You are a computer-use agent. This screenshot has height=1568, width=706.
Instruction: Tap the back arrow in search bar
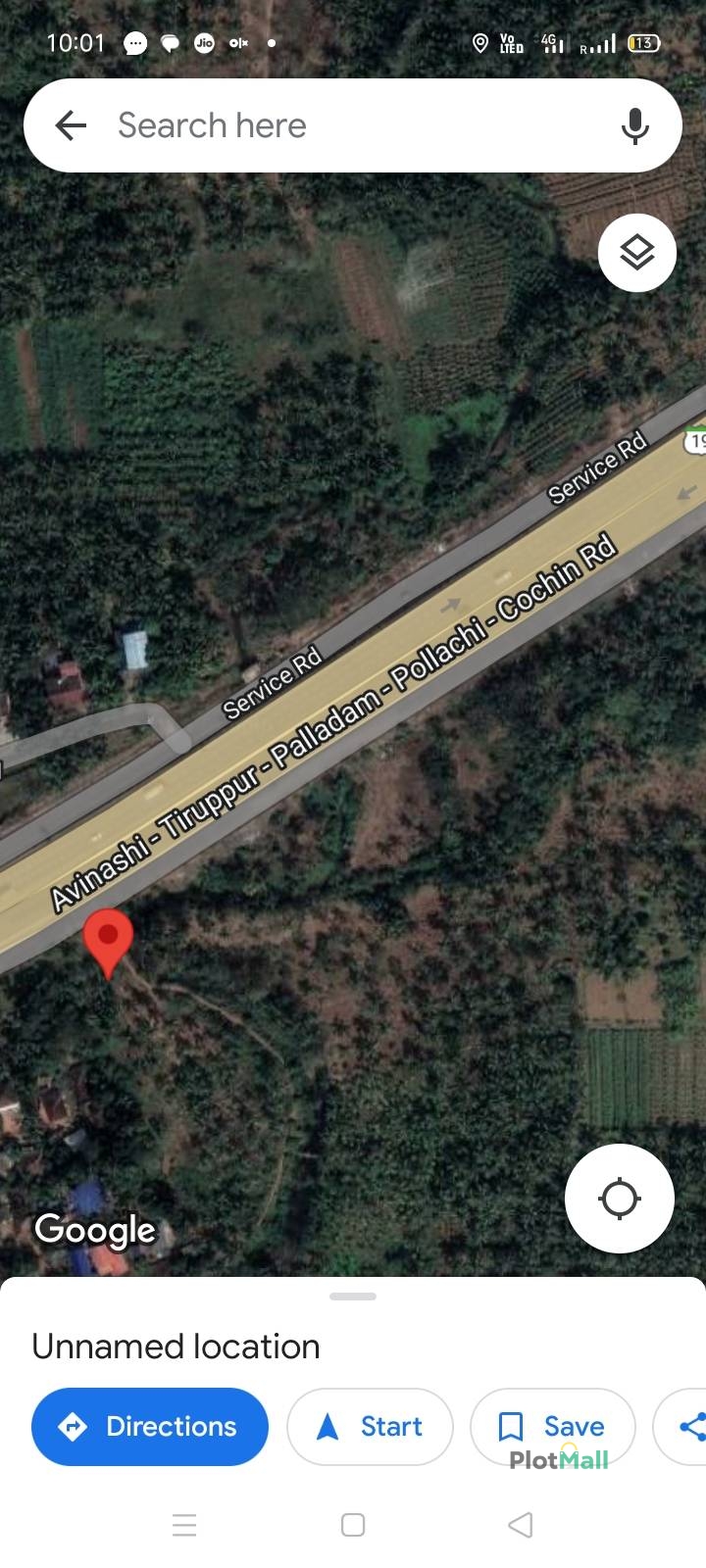(71, 125)
